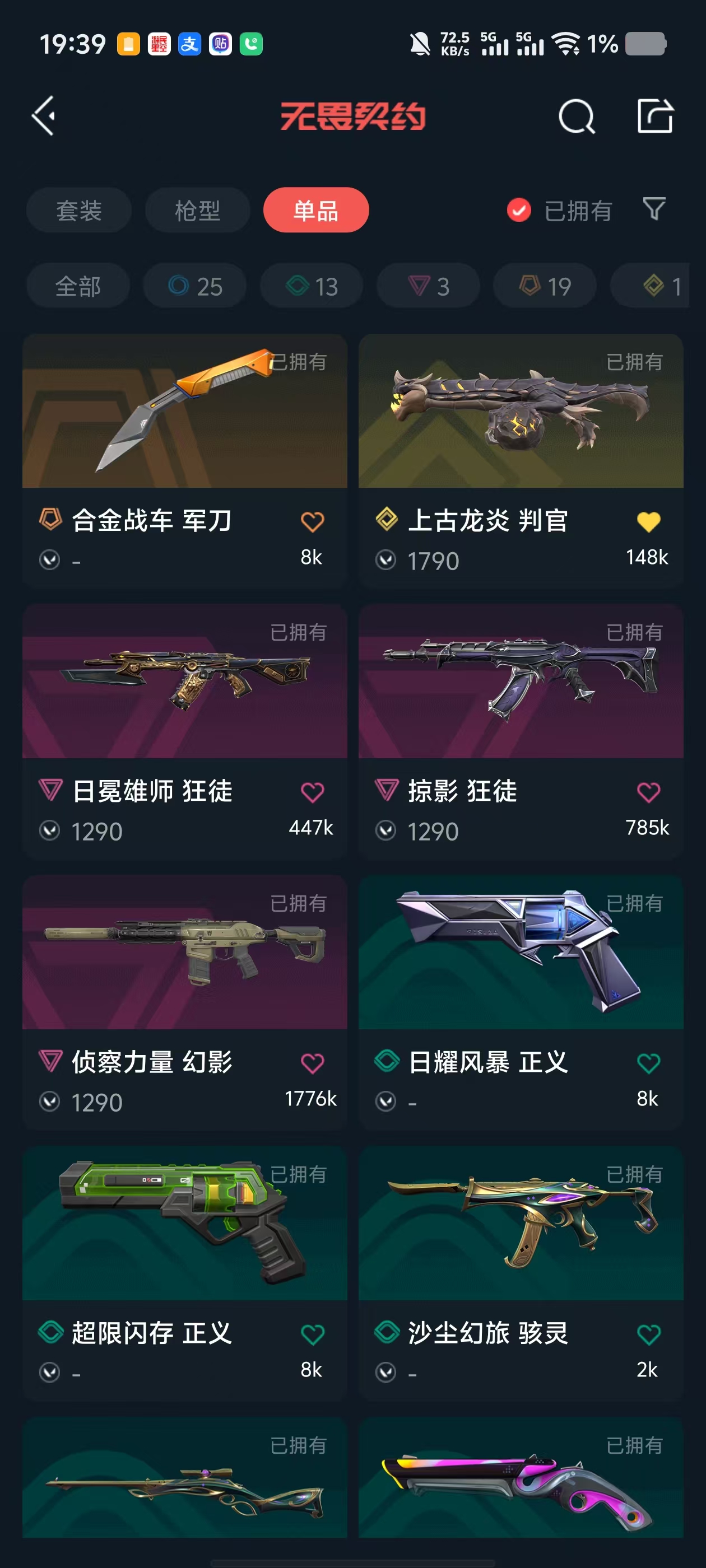706x1568 pixels.
Task: Go back using the top-left arrow
Action: (x=44, y=116)
